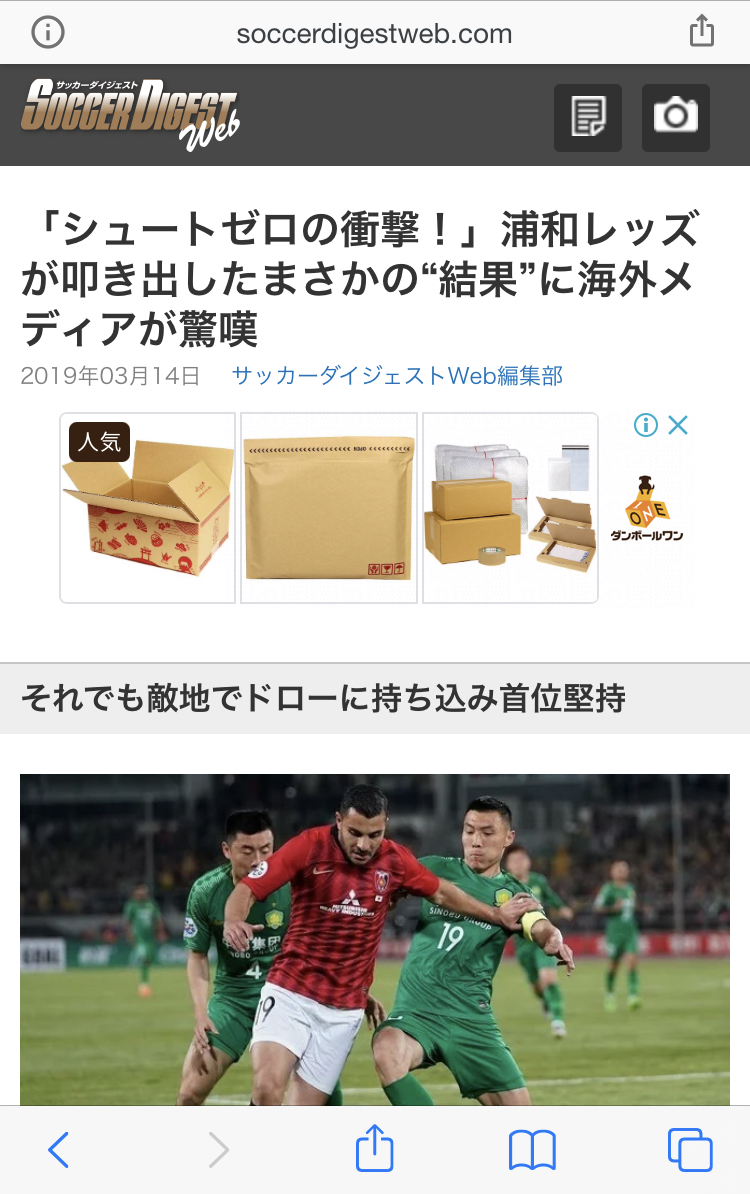Open the share sheet from bottom toolbar
The height and width of the screenshot is (1194, 750).
pyautogui.click(x=374, y=1148)
